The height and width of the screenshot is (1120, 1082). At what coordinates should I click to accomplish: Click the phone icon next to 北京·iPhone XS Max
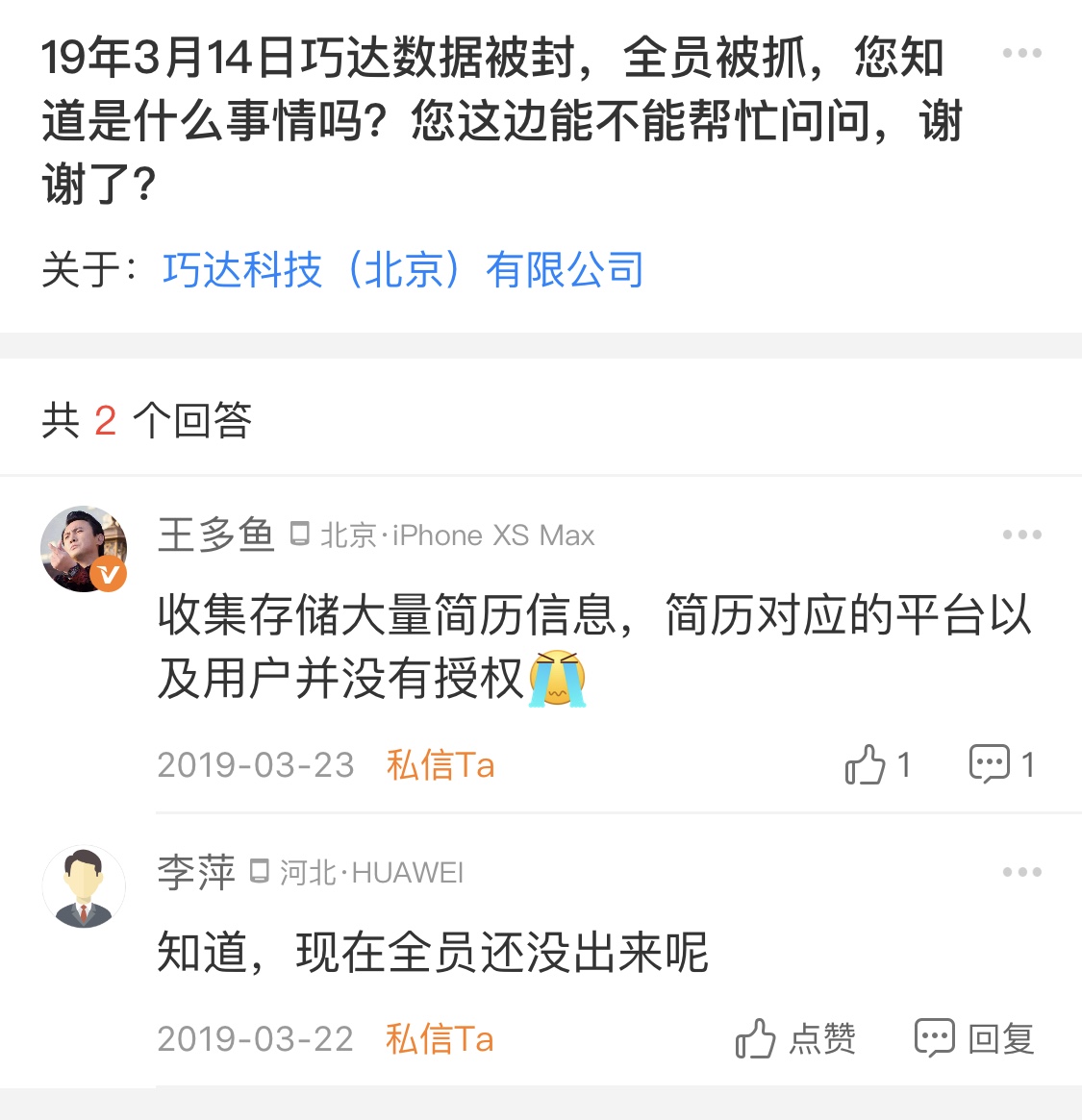tap(300, 535)
